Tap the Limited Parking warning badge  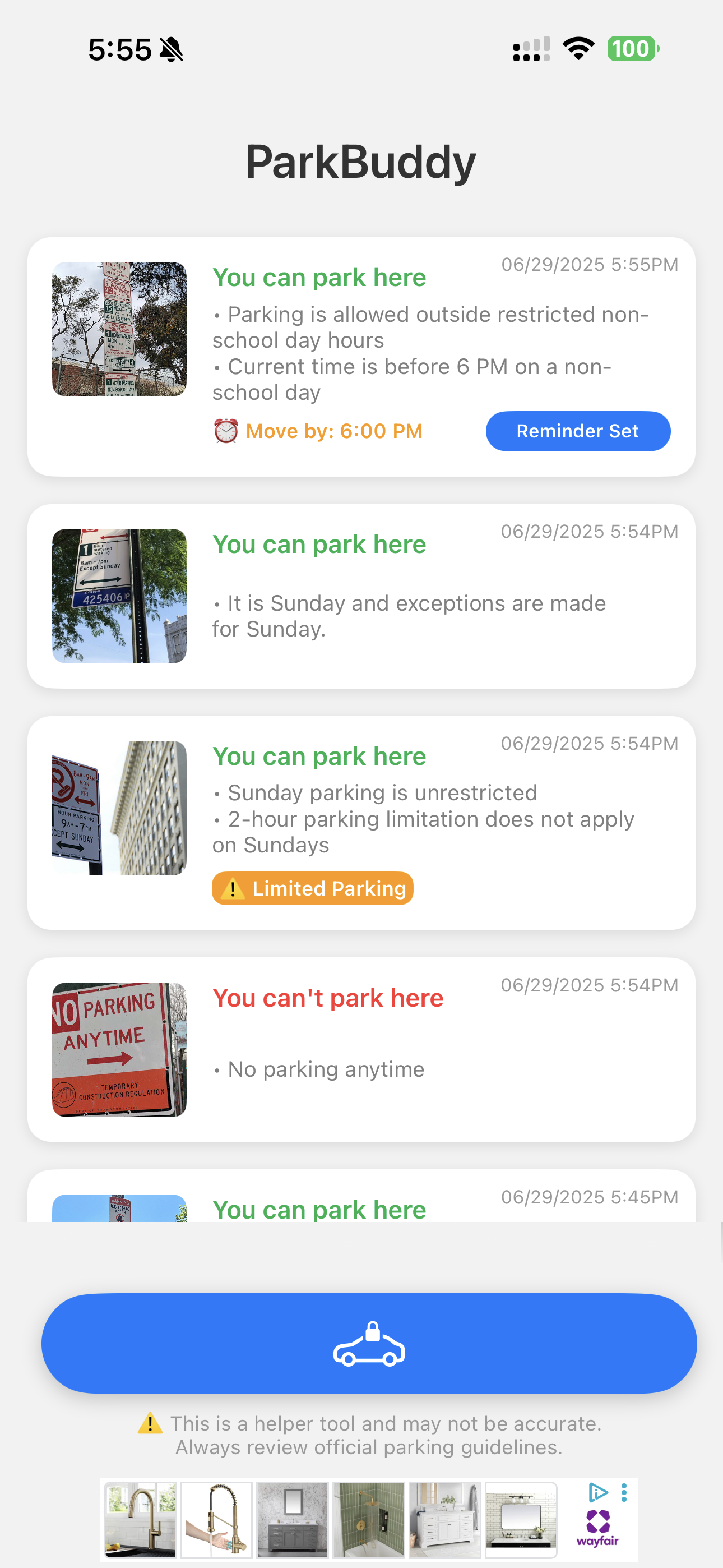point(312,888)
